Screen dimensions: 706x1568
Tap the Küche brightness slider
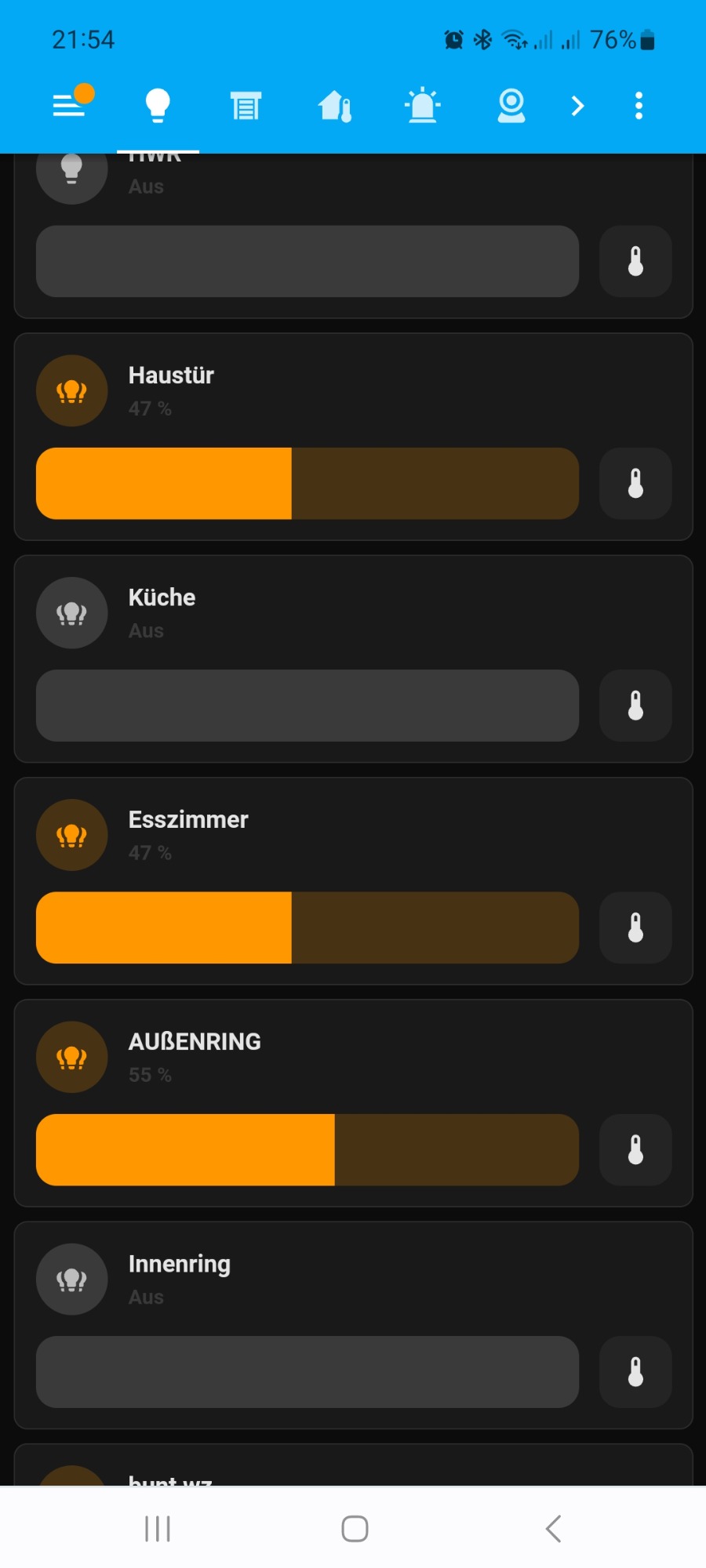[308, 706]
